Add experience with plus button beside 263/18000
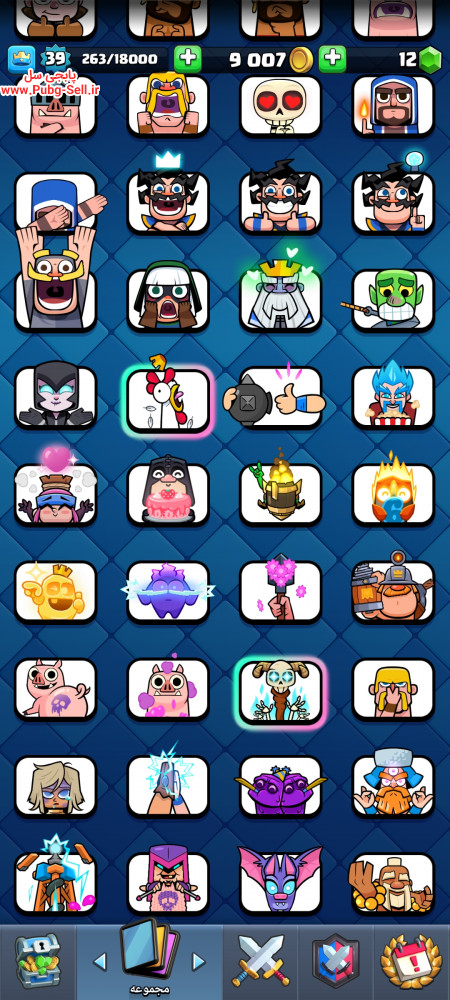 pyautogui.click(x=187, y=59)
